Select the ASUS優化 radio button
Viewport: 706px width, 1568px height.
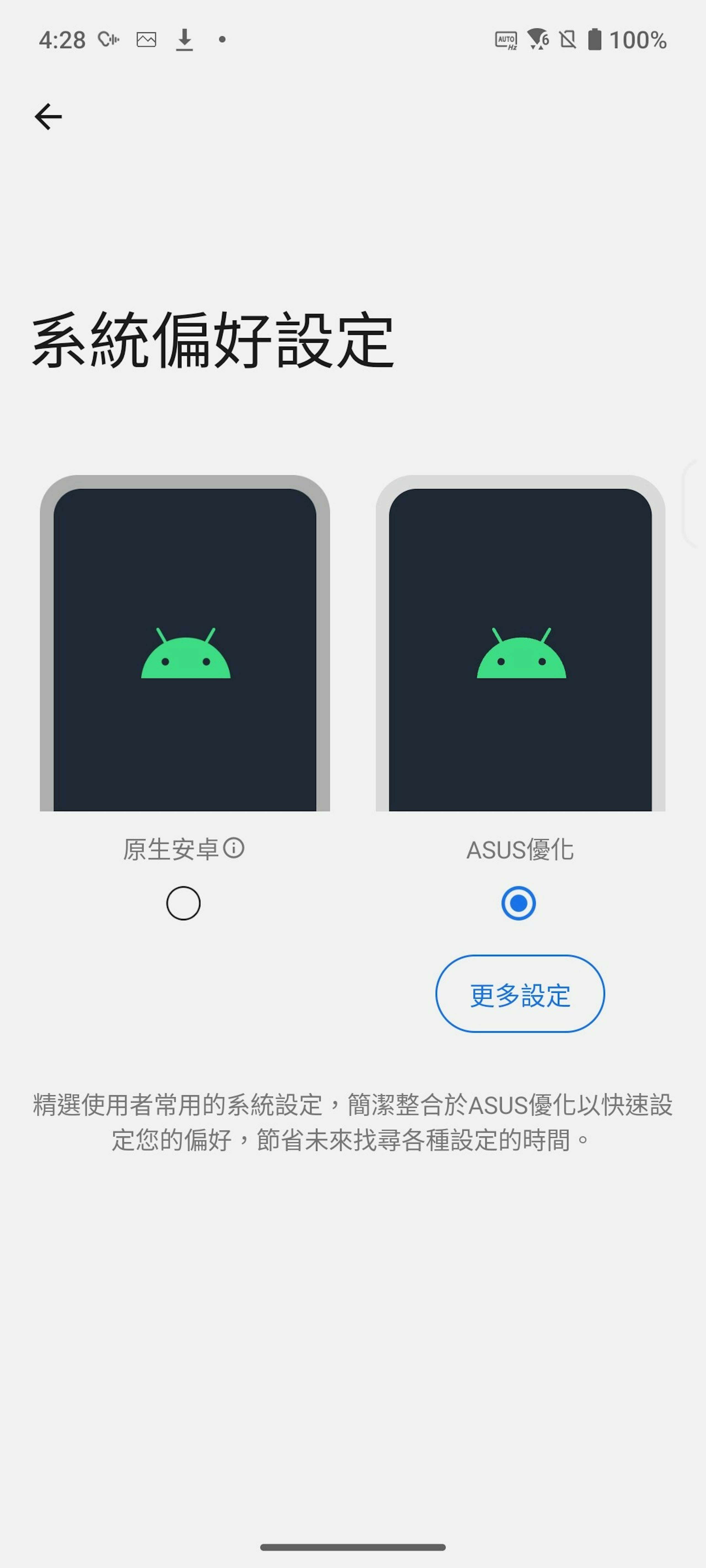(x=518, y=903)
